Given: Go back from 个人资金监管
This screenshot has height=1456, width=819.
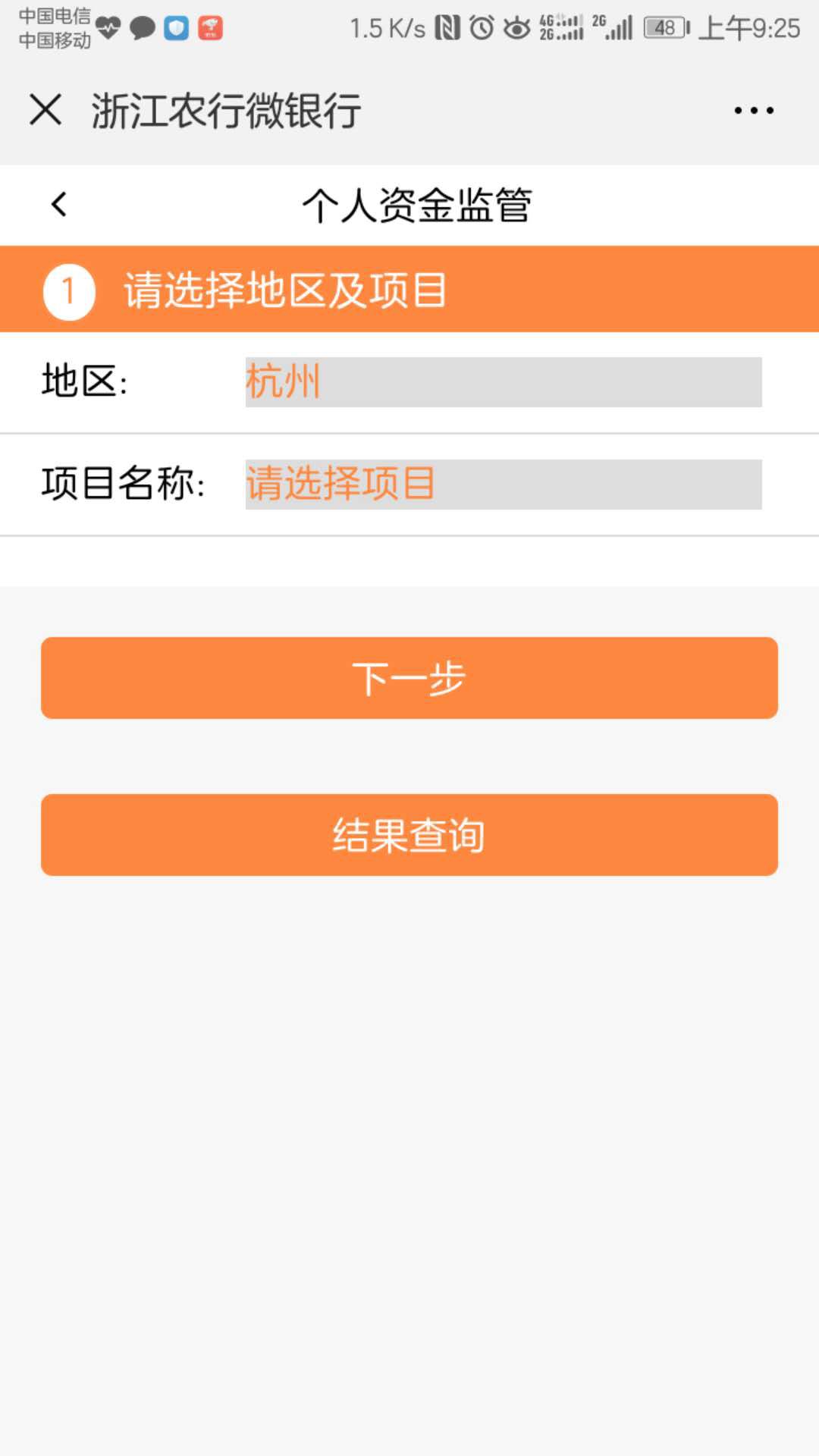Looking at the screenshot, I should [x=59, y=204].
